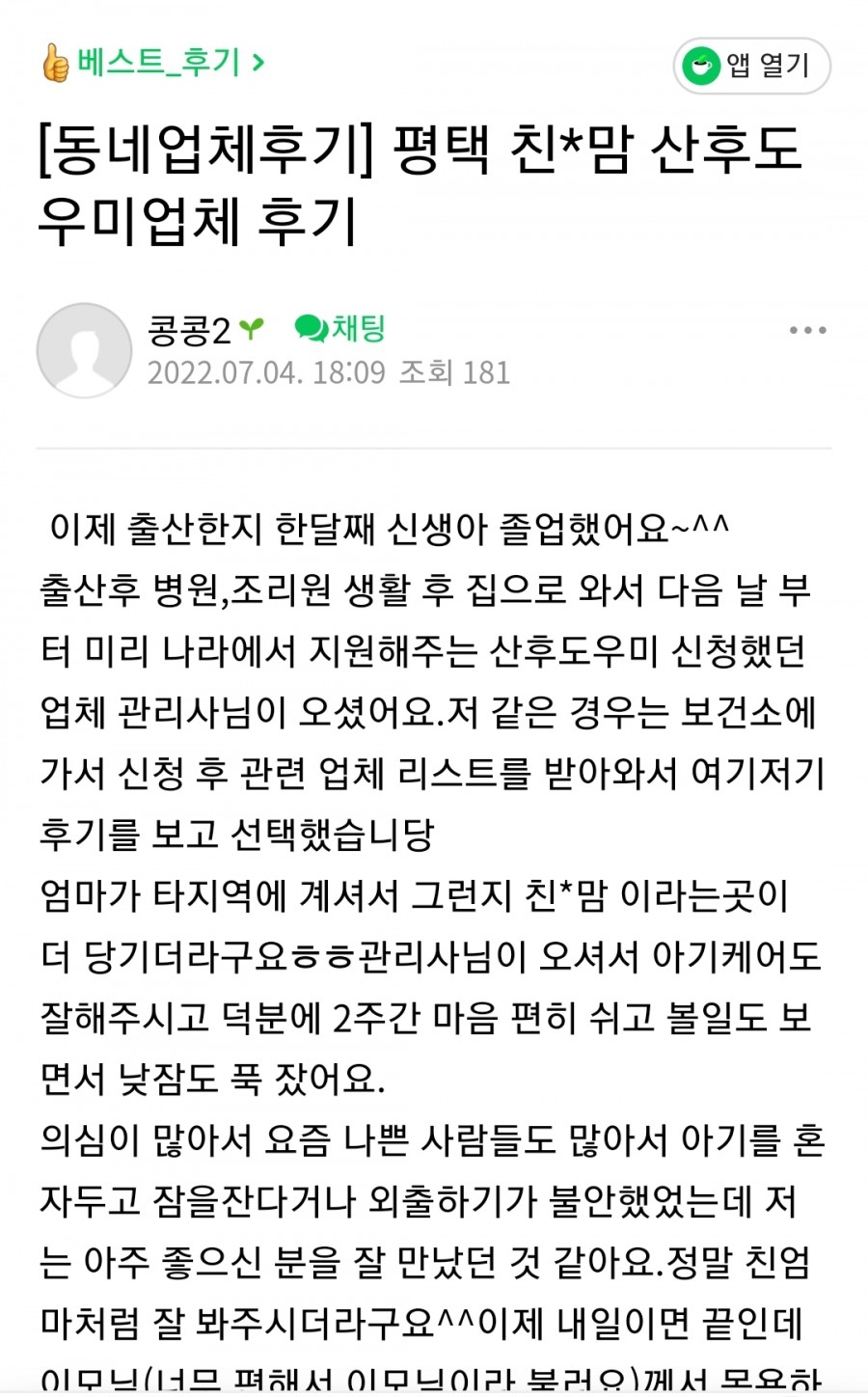Viewport: 868px width, 1397px height.
Task: Tap the 앱 열기 button
Action: [x=751, y=66]
